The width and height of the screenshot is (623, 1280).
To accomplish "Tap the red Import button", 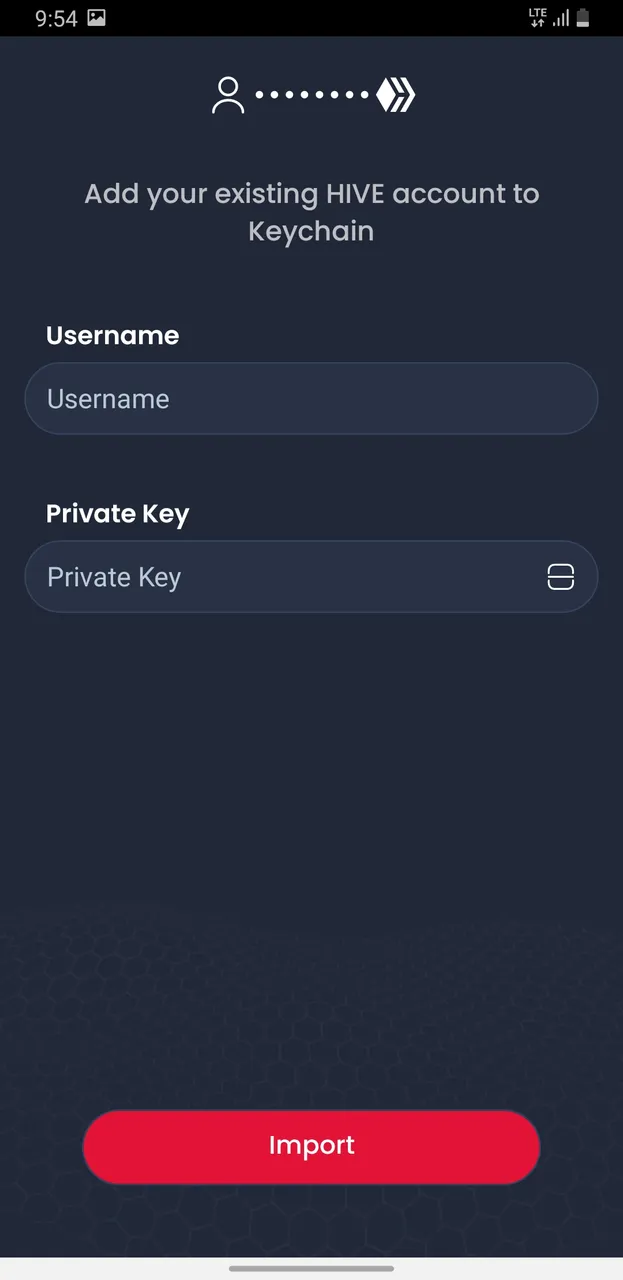I will coord(311,1146).
